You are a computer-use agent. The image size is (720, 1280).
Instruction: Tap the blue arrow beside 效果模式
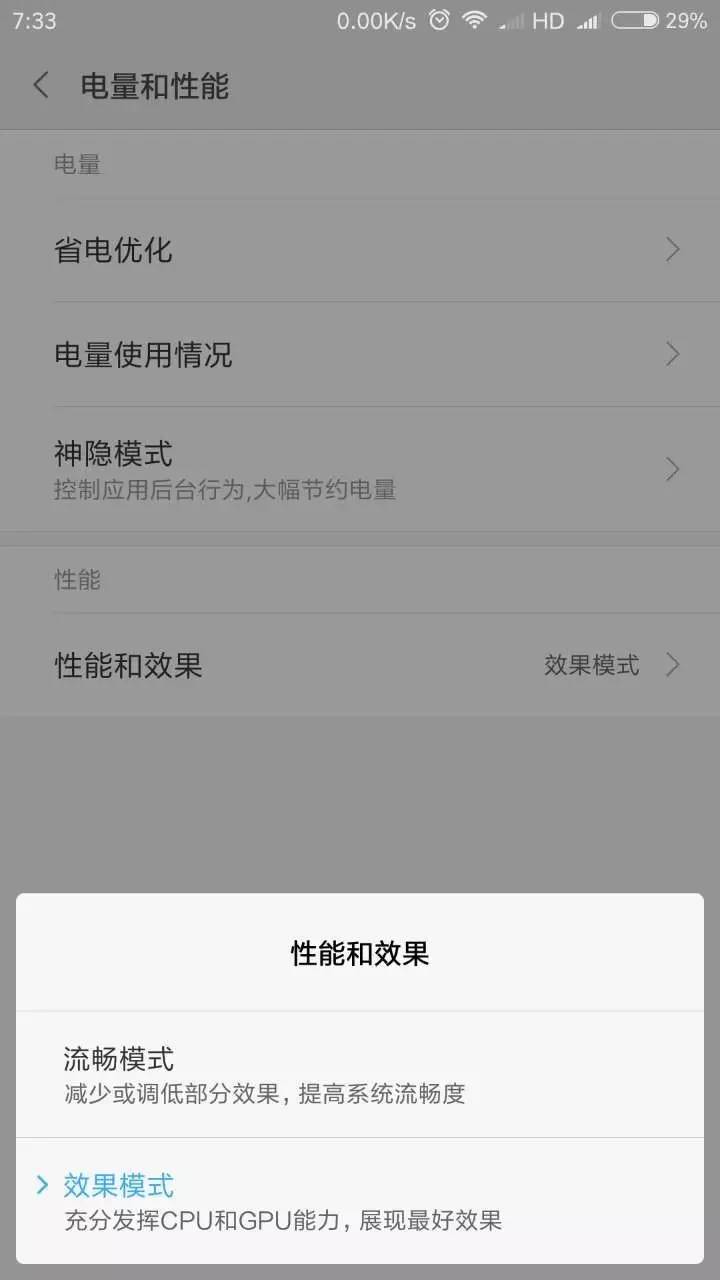(41, 1185)
